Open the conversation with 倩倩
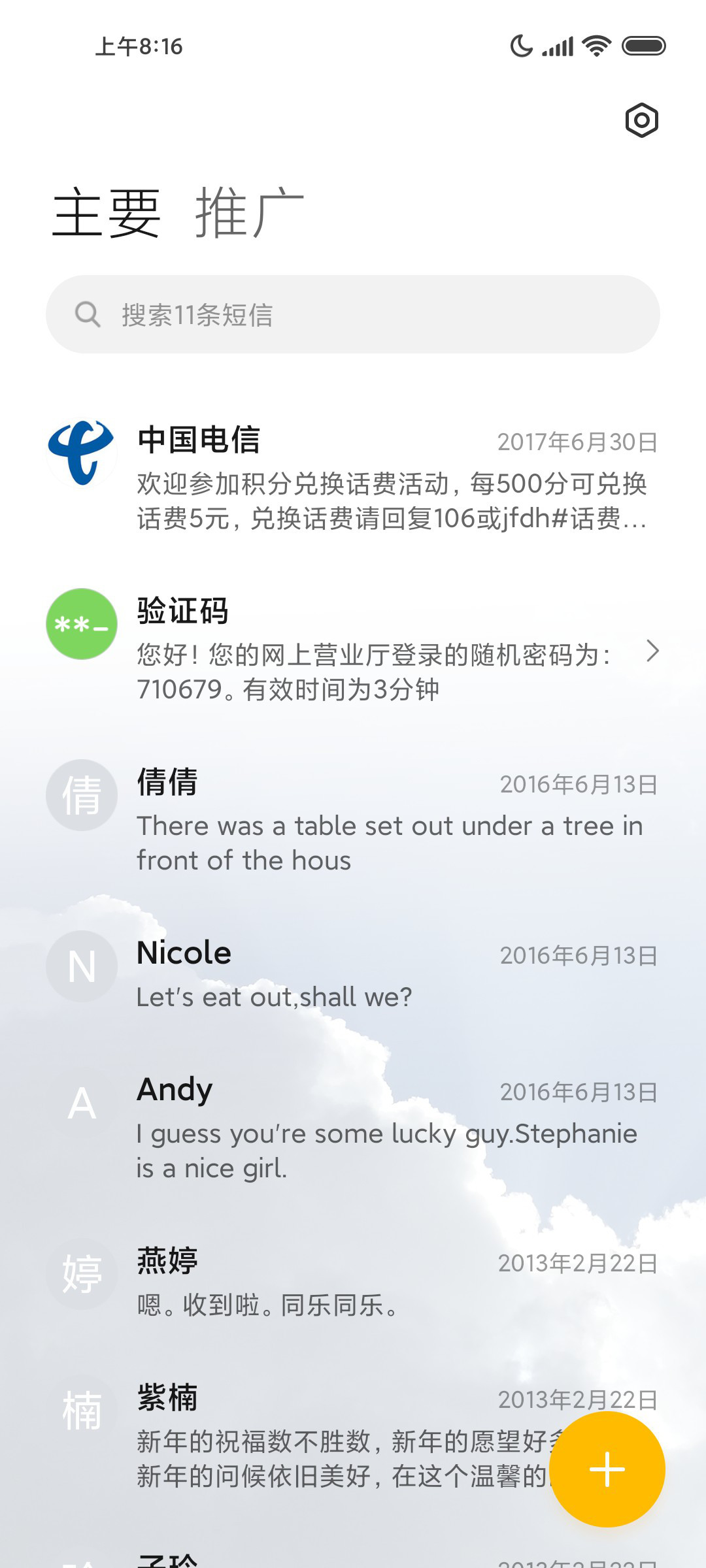706x1568 pixels. click(x=353, y=820)
